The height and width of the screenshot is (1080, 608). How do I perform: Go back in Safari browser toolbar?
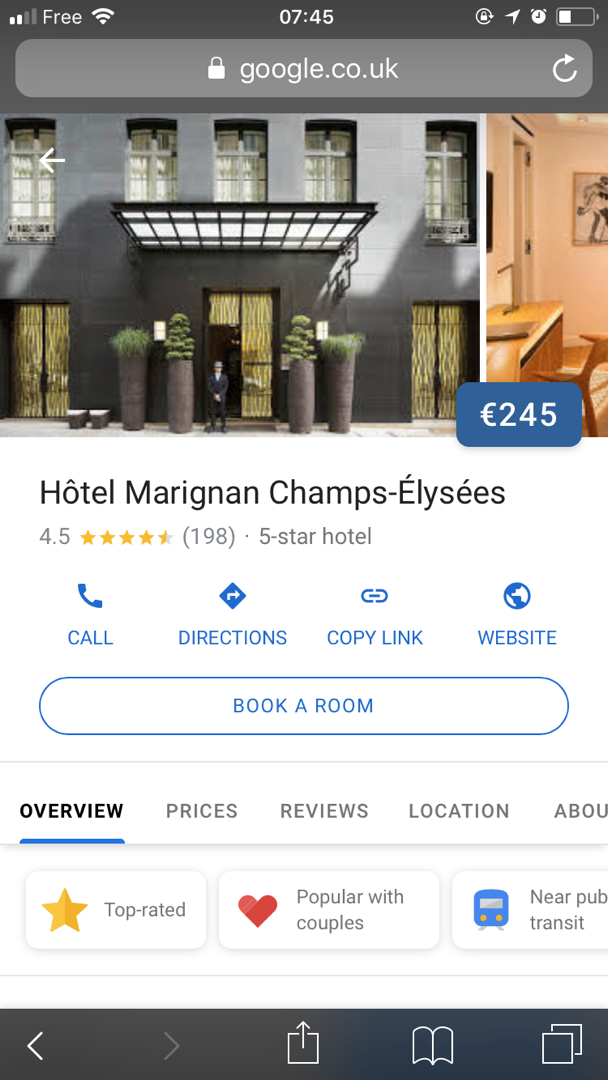36,1046
